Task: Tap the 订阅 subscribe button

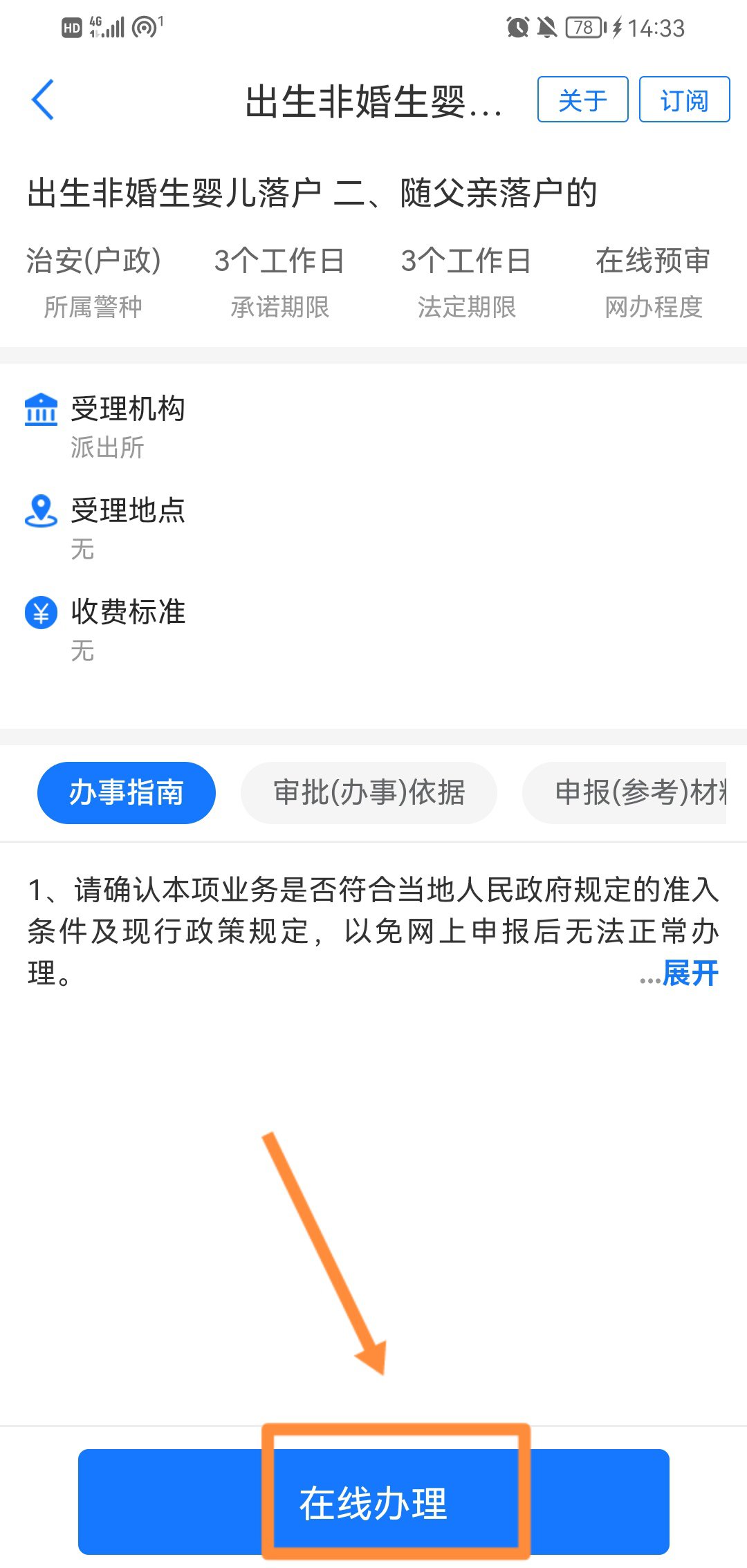Action: [x=683, y=100]
